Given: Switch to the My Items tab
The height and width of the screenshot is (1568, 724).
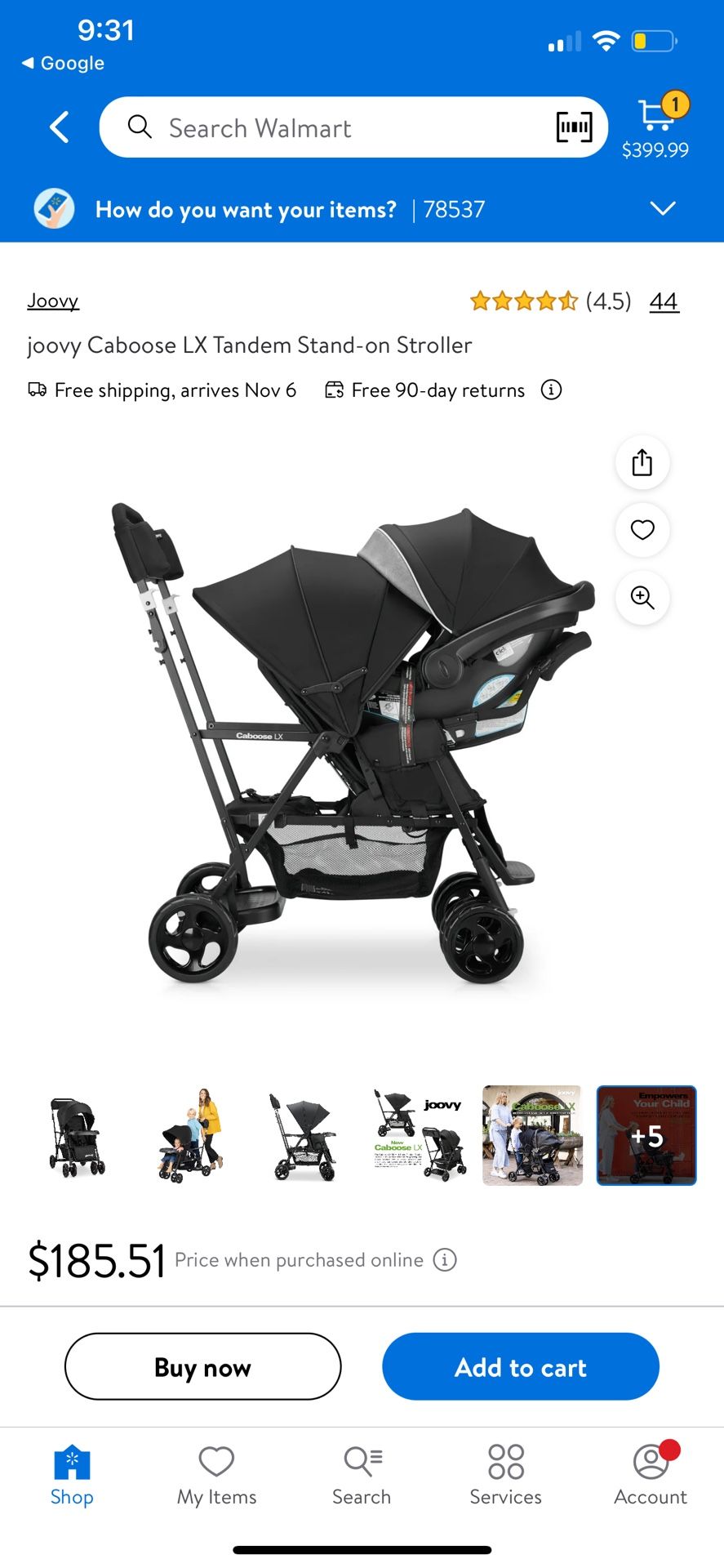Looking at the screenshot, I should [217, 1476].
